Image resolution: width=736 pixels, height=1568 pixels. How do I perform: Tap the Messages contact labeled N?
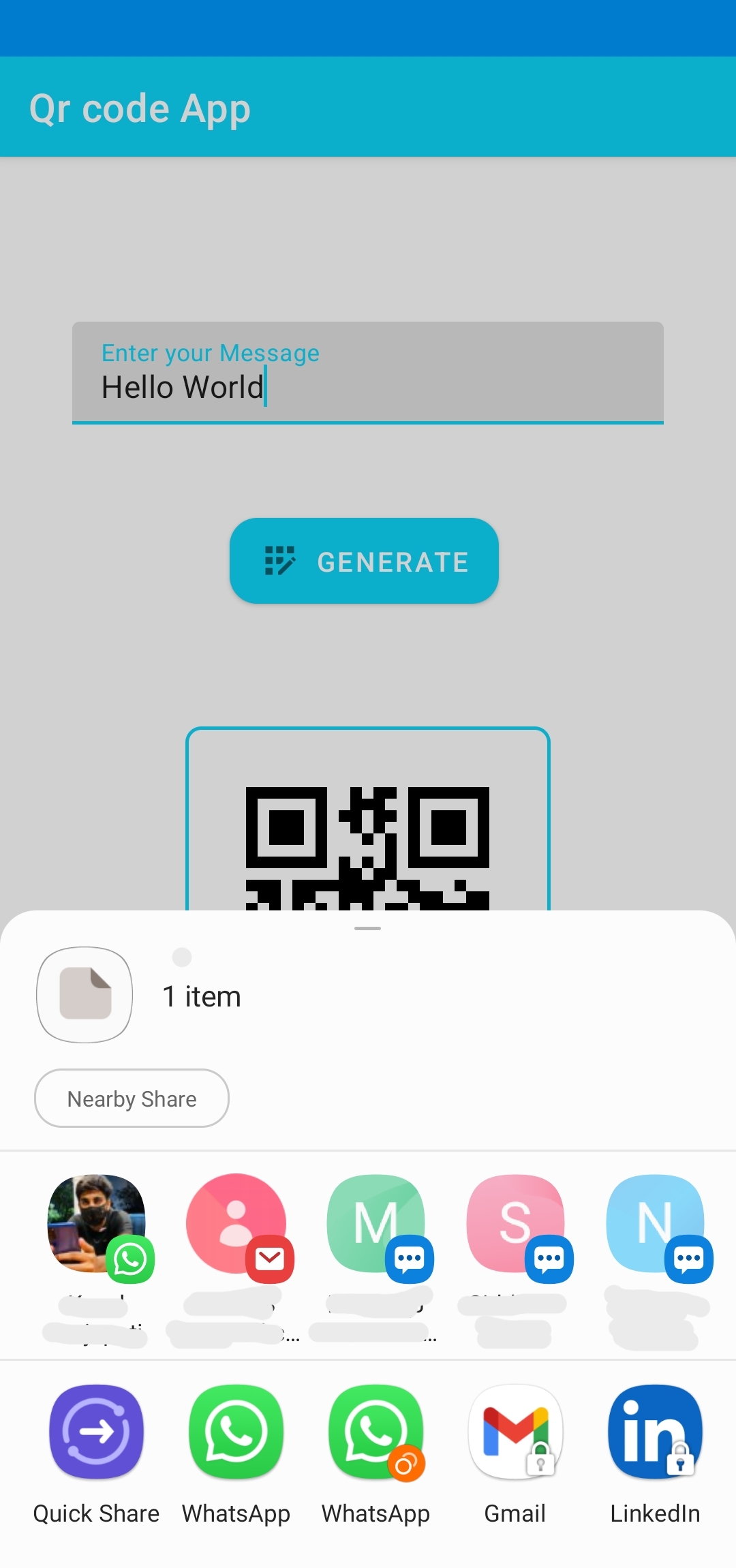(x=655, y=1223)
